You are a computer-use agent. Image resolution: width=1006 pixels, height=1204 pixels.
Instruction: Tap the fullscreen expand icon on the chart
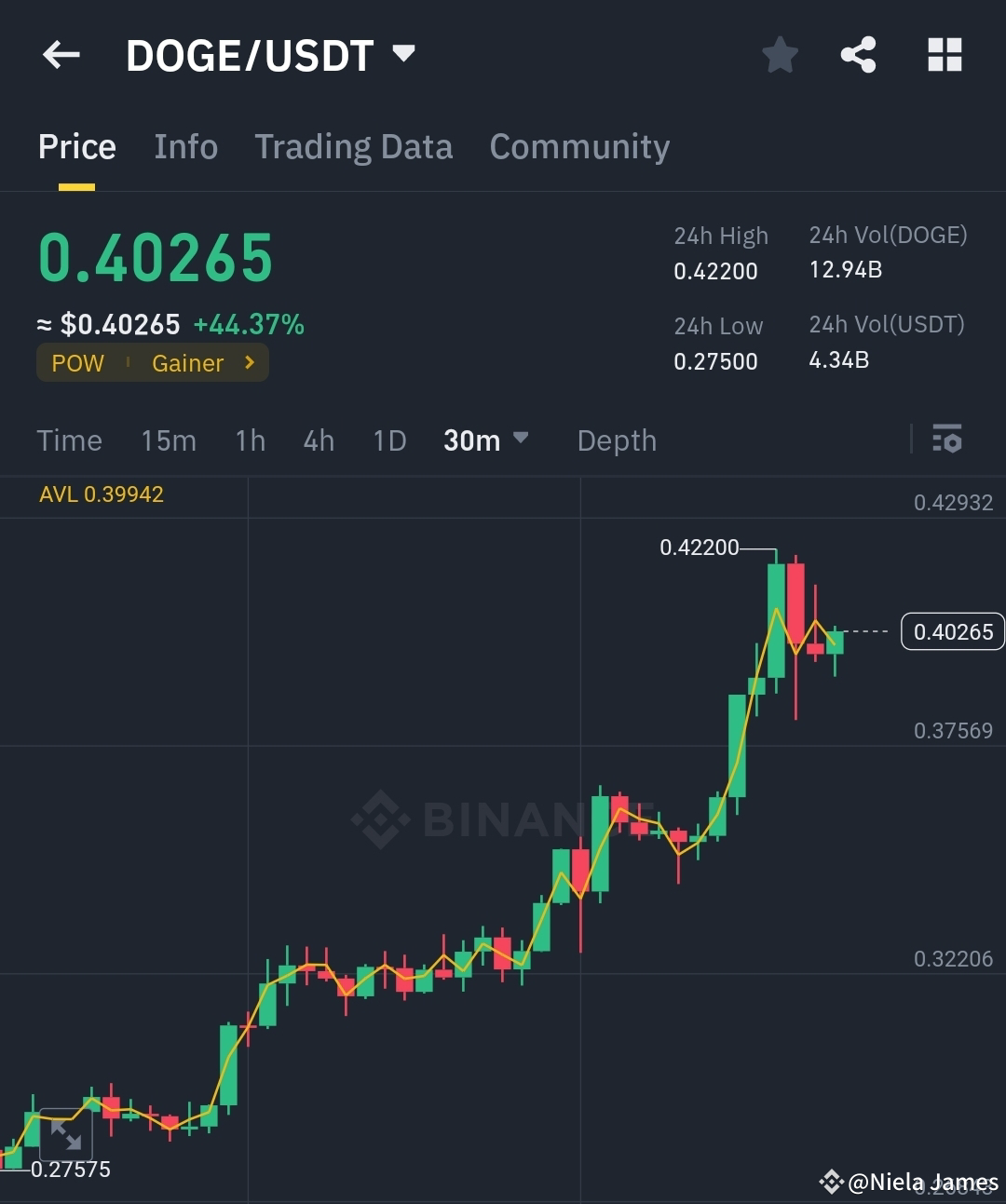coord(66,1135)
